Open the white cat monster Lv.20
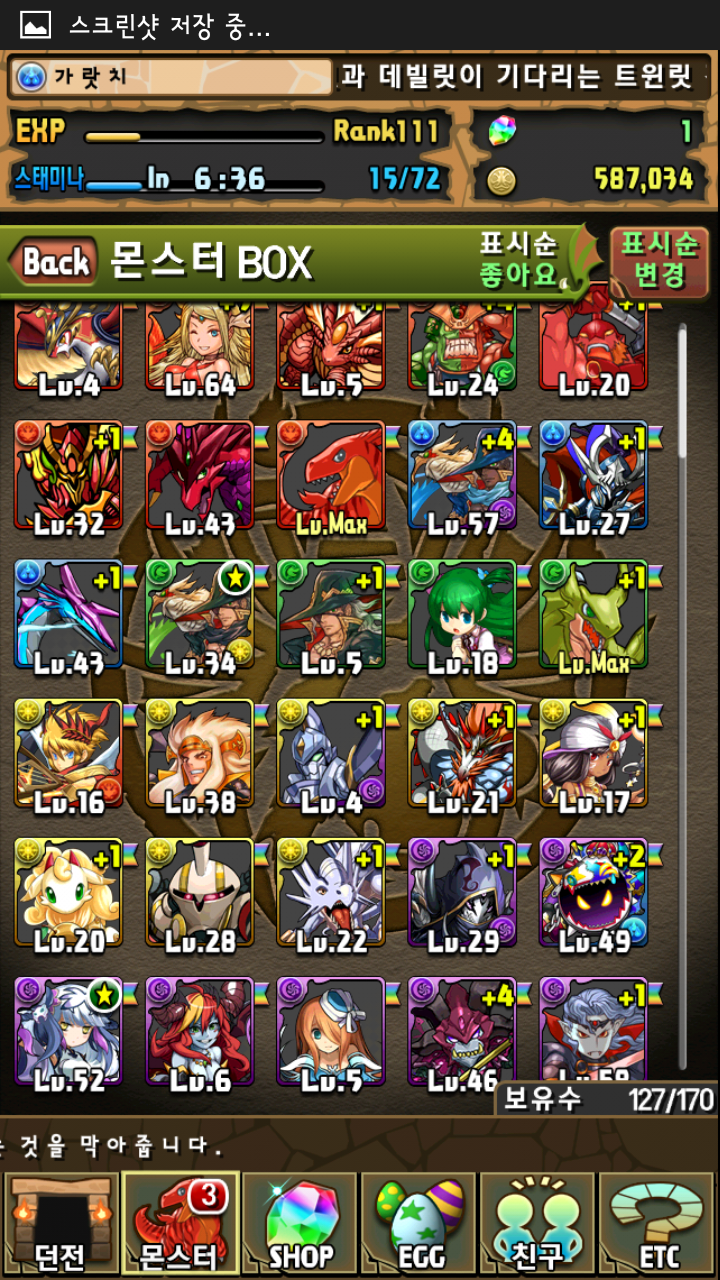The height and width of the screenshot is (1280, 720). point(68,892)
